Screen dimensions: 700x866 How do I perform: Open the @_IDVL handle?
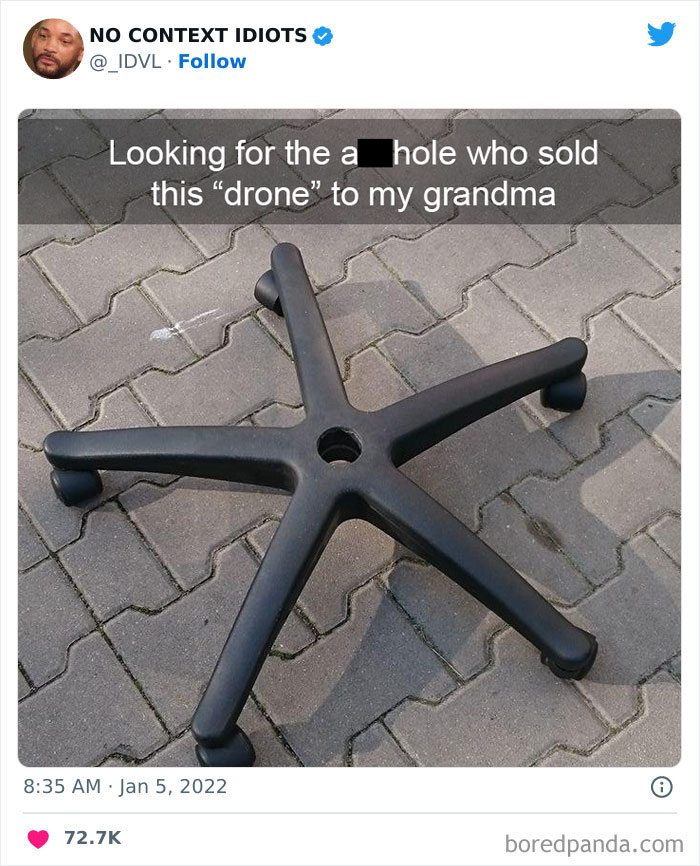click(125, 62)
